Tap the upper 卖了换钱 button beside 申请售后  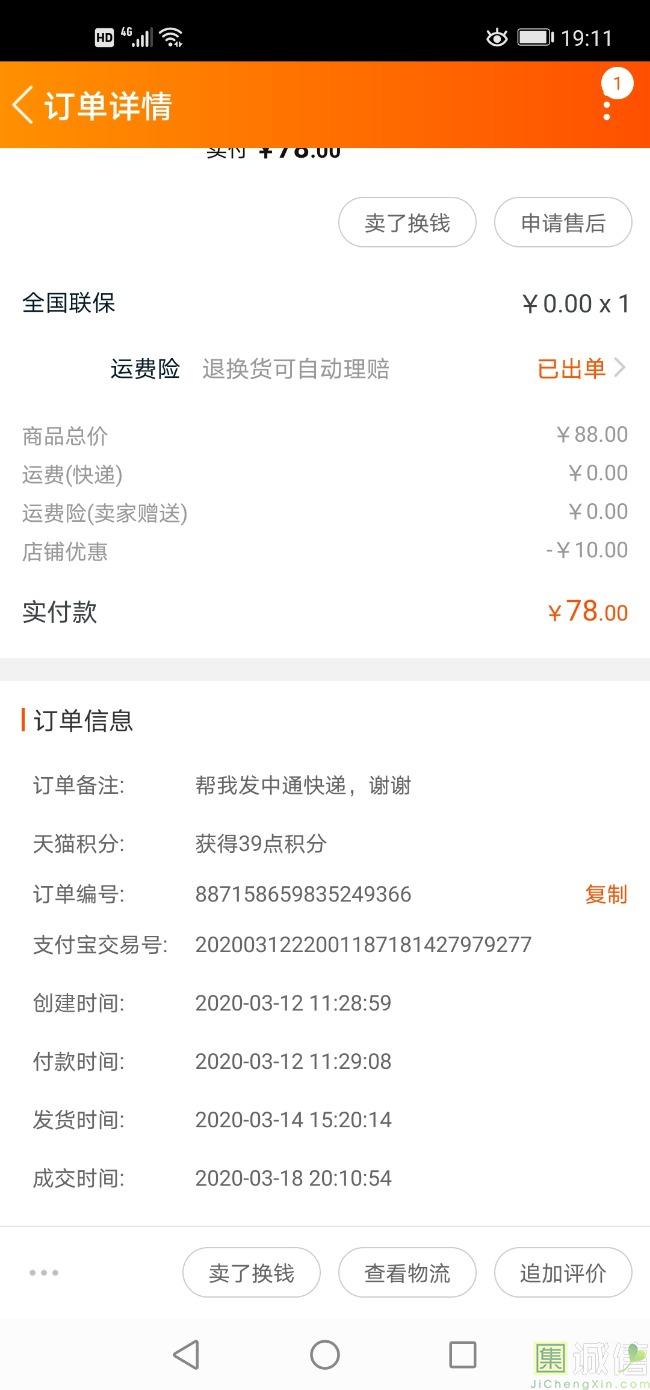coord(407,223)
